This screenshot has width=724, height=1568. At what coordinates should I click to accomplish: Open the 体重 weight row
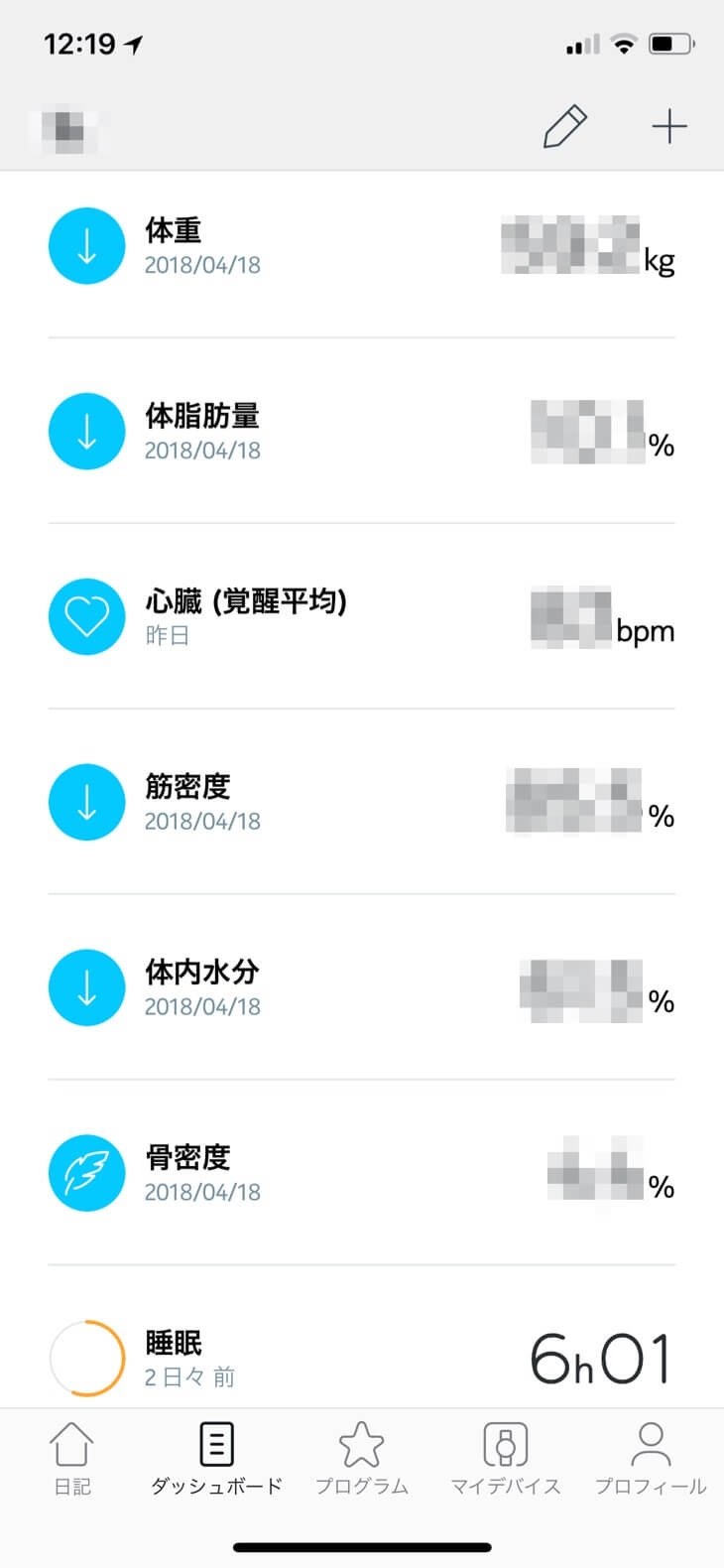point(361,246)
